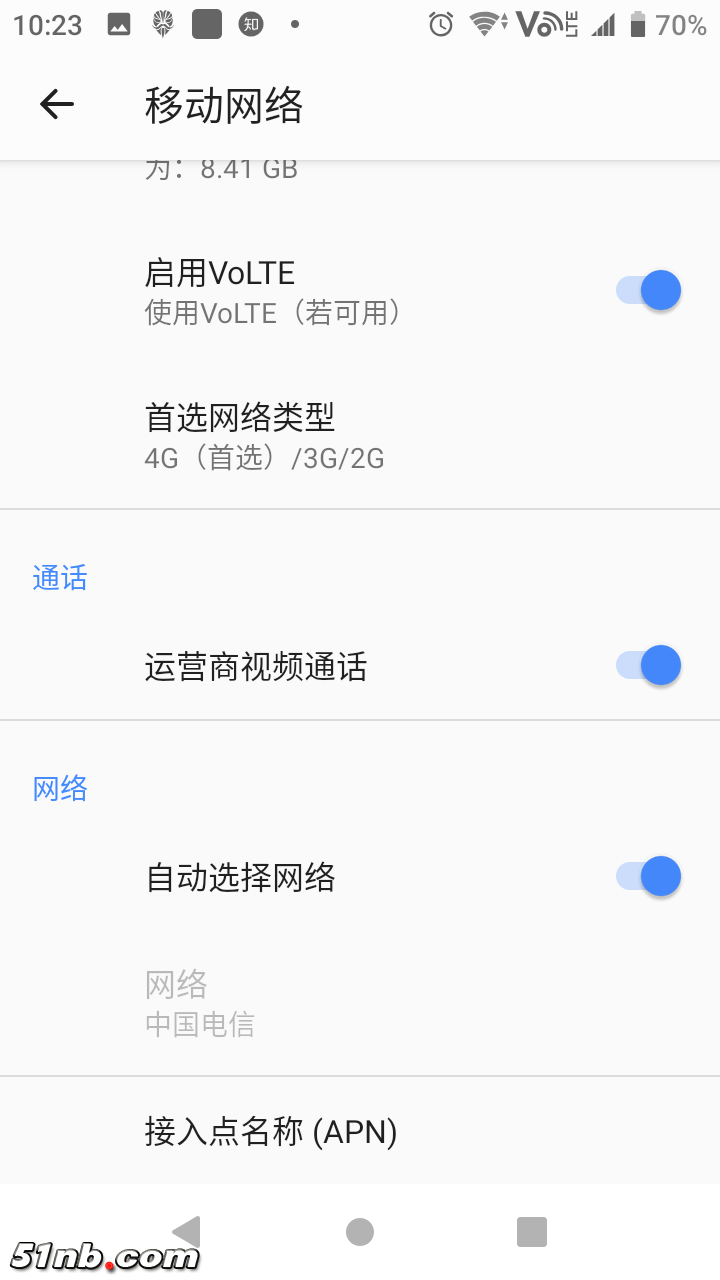Screen dimensions: 720x1280
Task: Tap the back arrow to leave 移动网络
Action: (56, 104)
